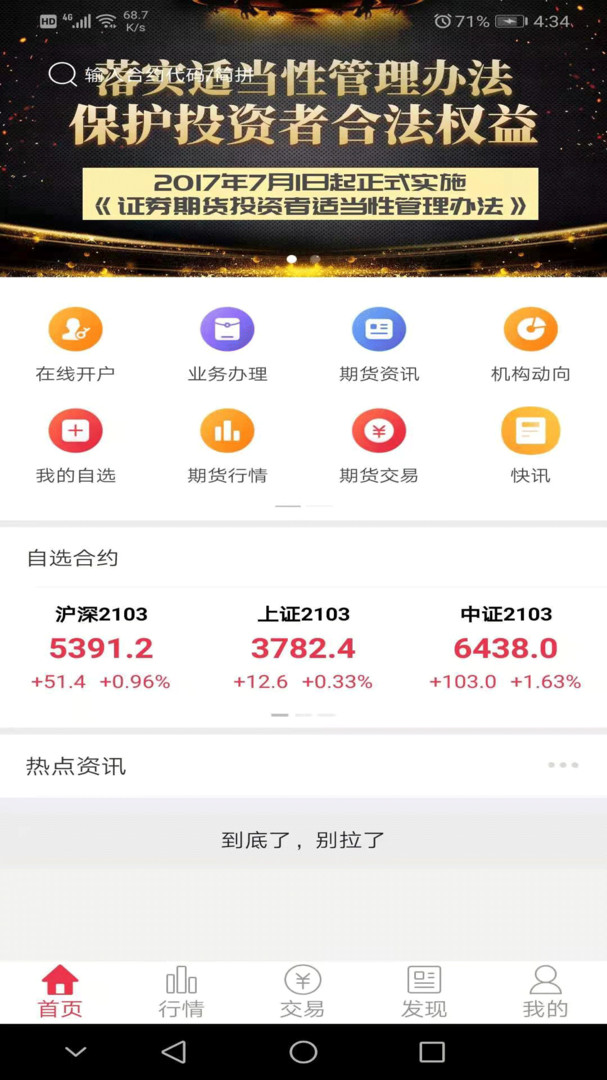Tap the three dots beside 热点资讯
The height and width of the screenshot is (1080, 607).
coord(563,766)
